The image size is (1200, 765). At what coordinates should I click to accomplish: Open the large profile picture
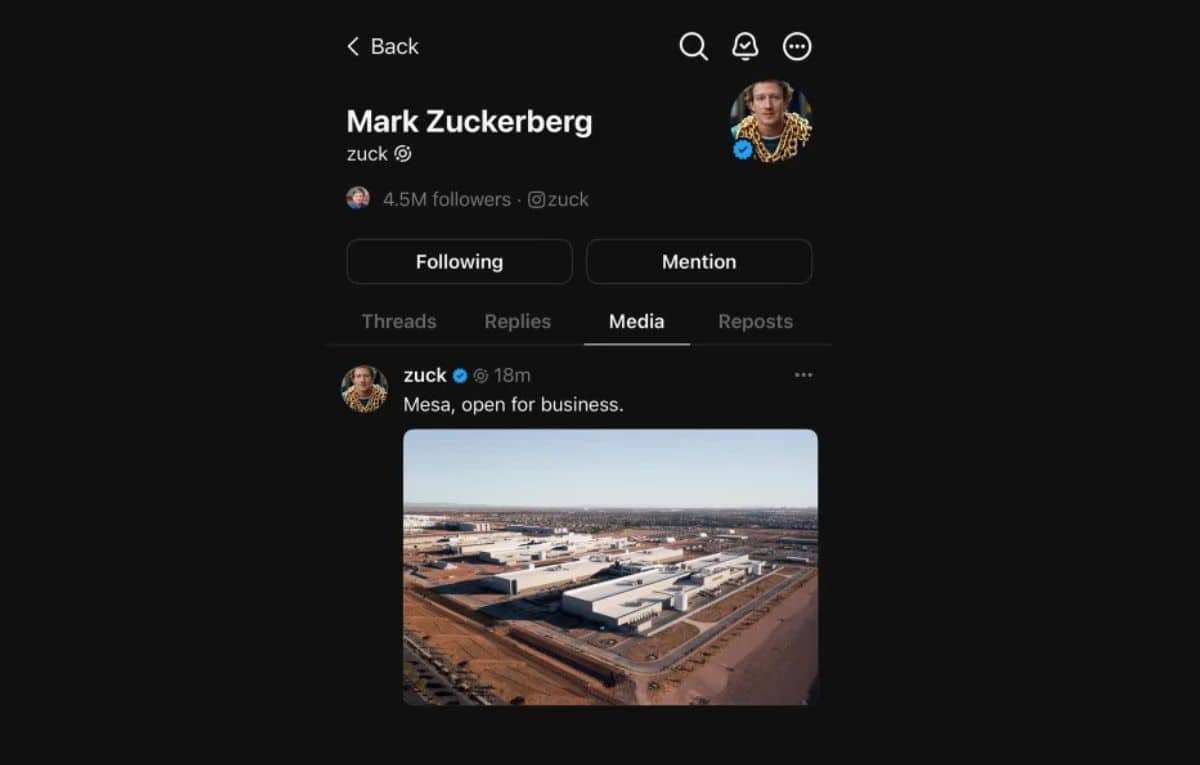[771, 122]
